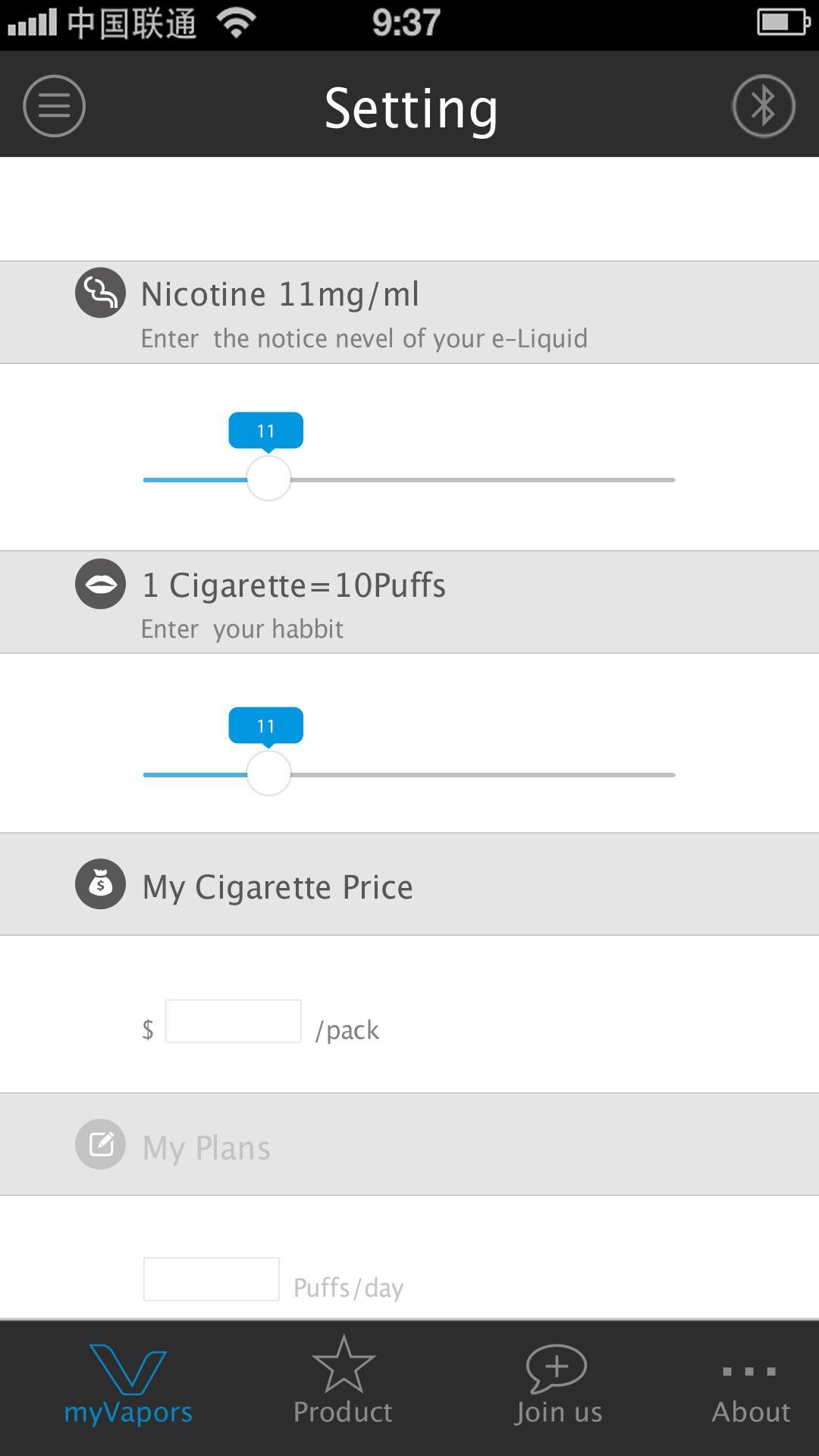Click the edit pencil icon beside My Plans
The width and height of the screenshot is (819, 1456).
click(99, 1145)
